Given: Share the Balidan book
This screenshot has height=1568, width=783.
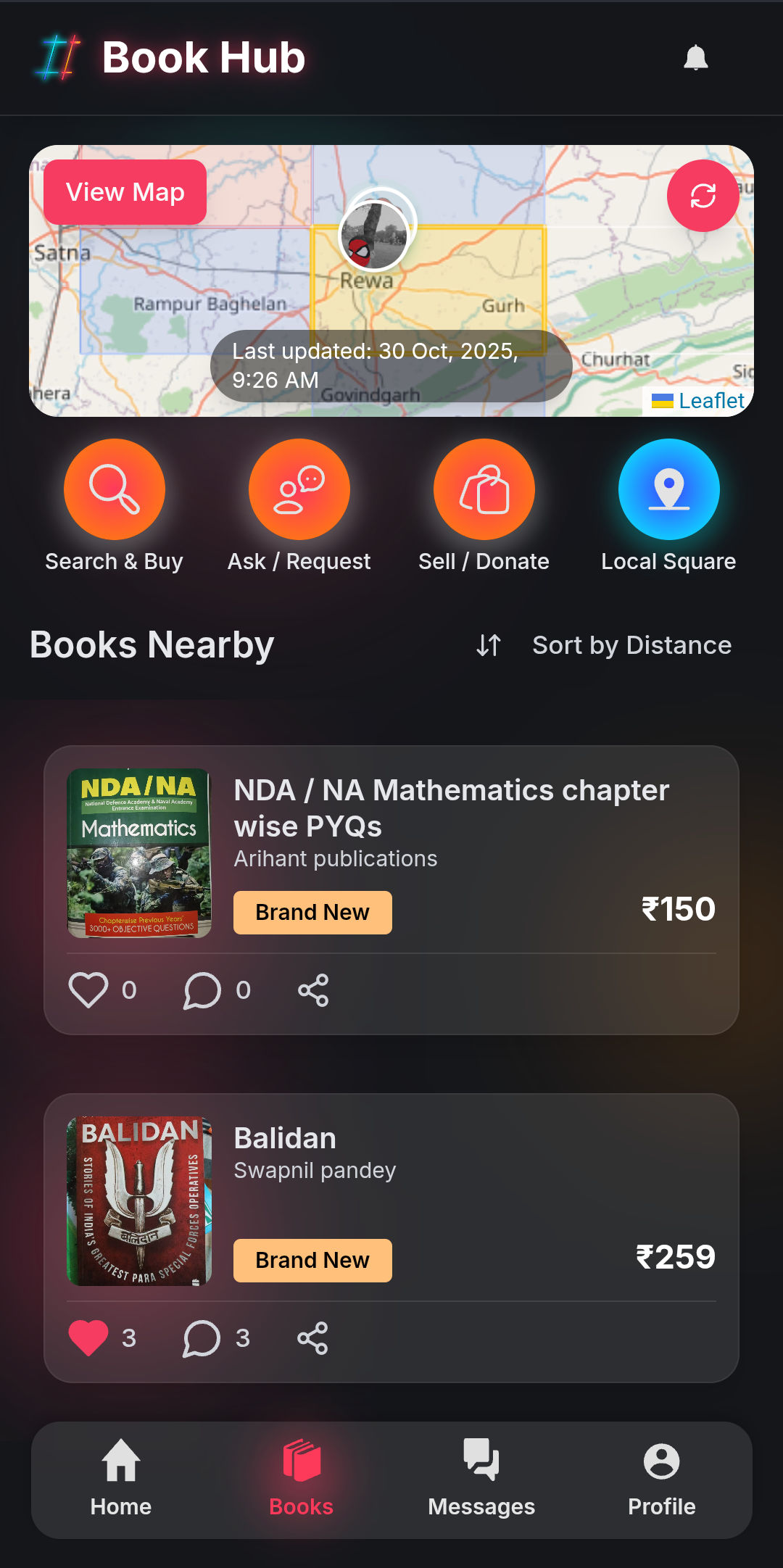Looking at the screenshot, I should point(313,1338).
